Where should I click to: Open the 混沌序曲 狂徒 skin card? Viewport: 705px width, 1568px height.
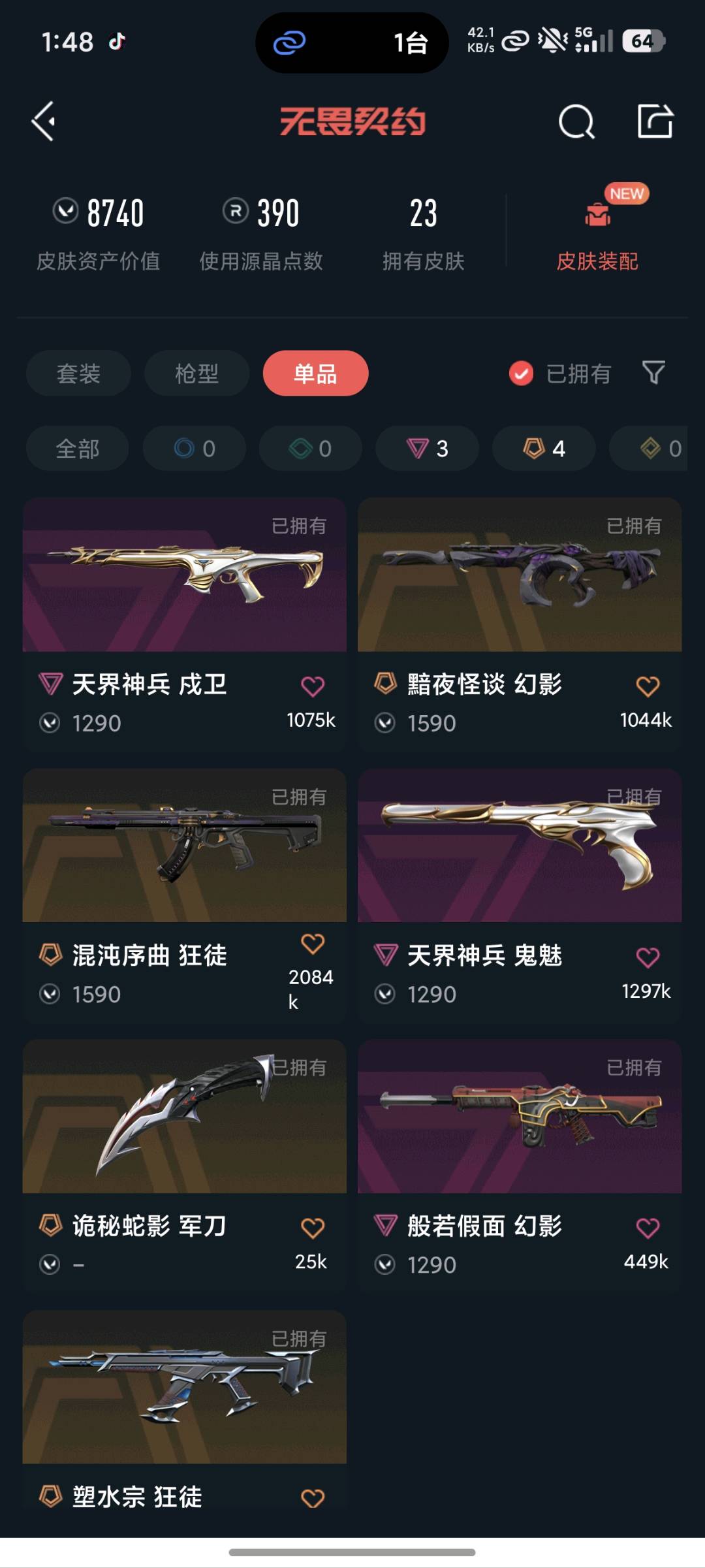tap(185, 895)
